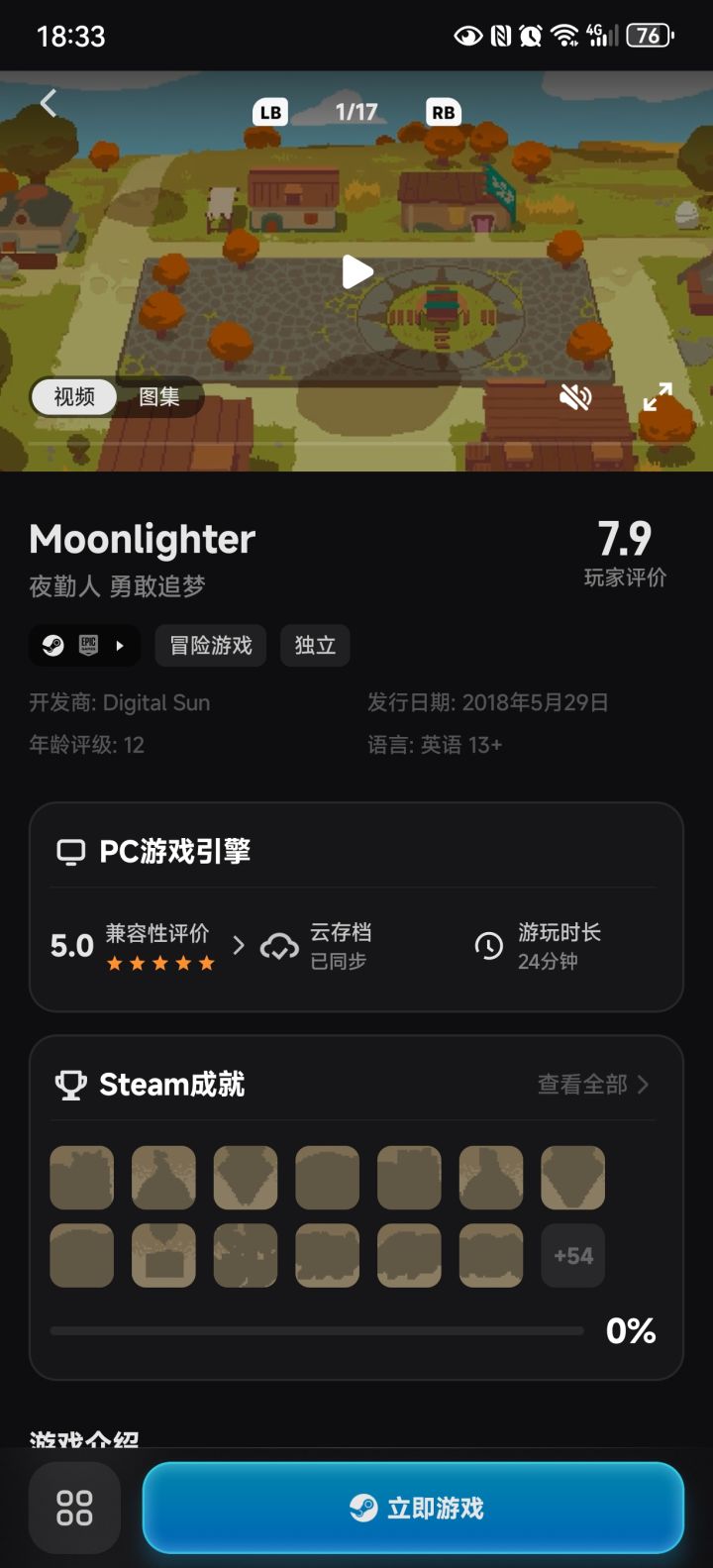Show the +54 more achievements
The image size is (713, 1568).
pyautogui.click(x=572, y=1256)
